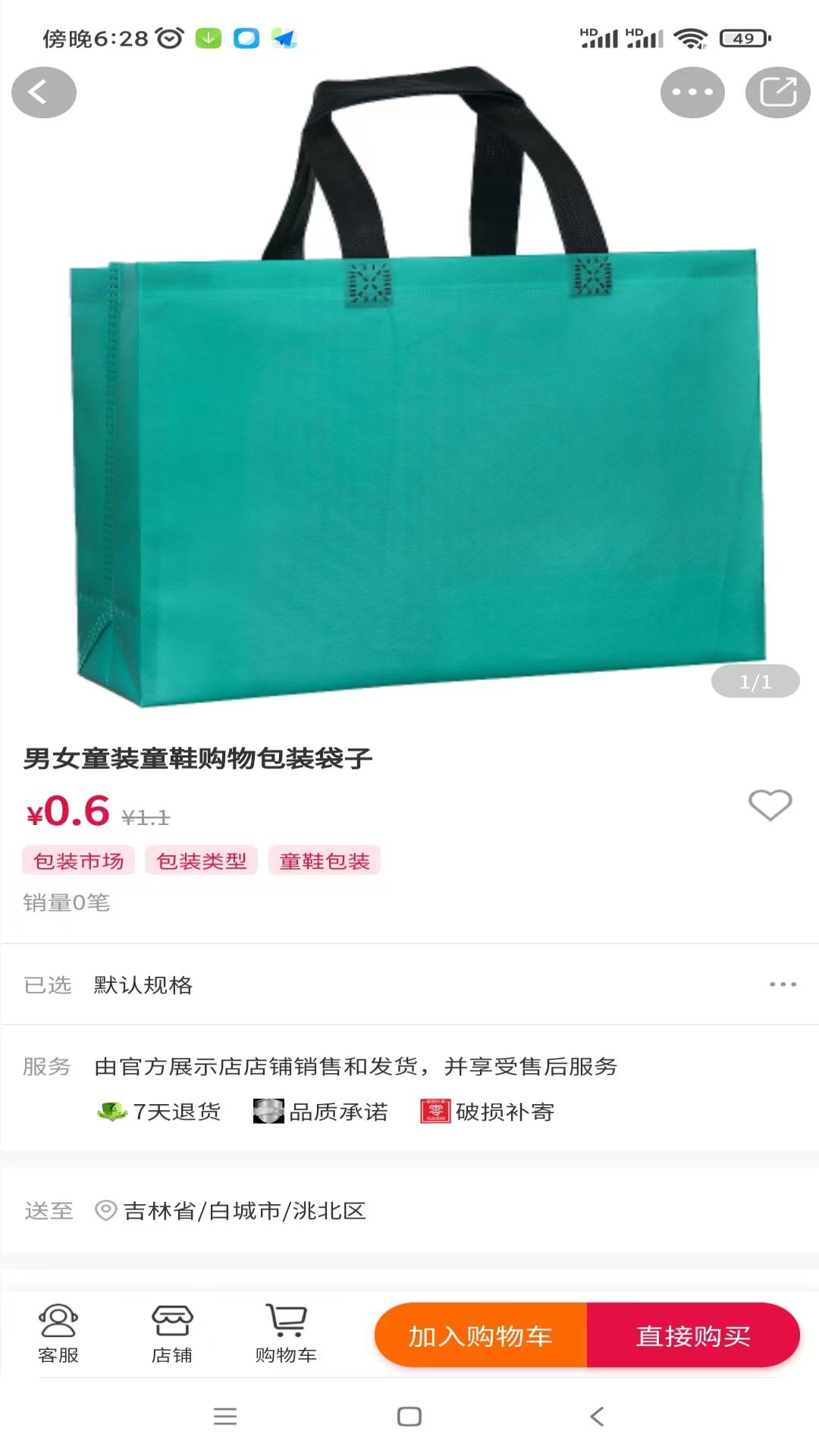Image resolution: width=819 pixels, height=1456 pixels.
Task: Select the 包装市场 tag
Action: pyautogui.click(x=78, y=861)
